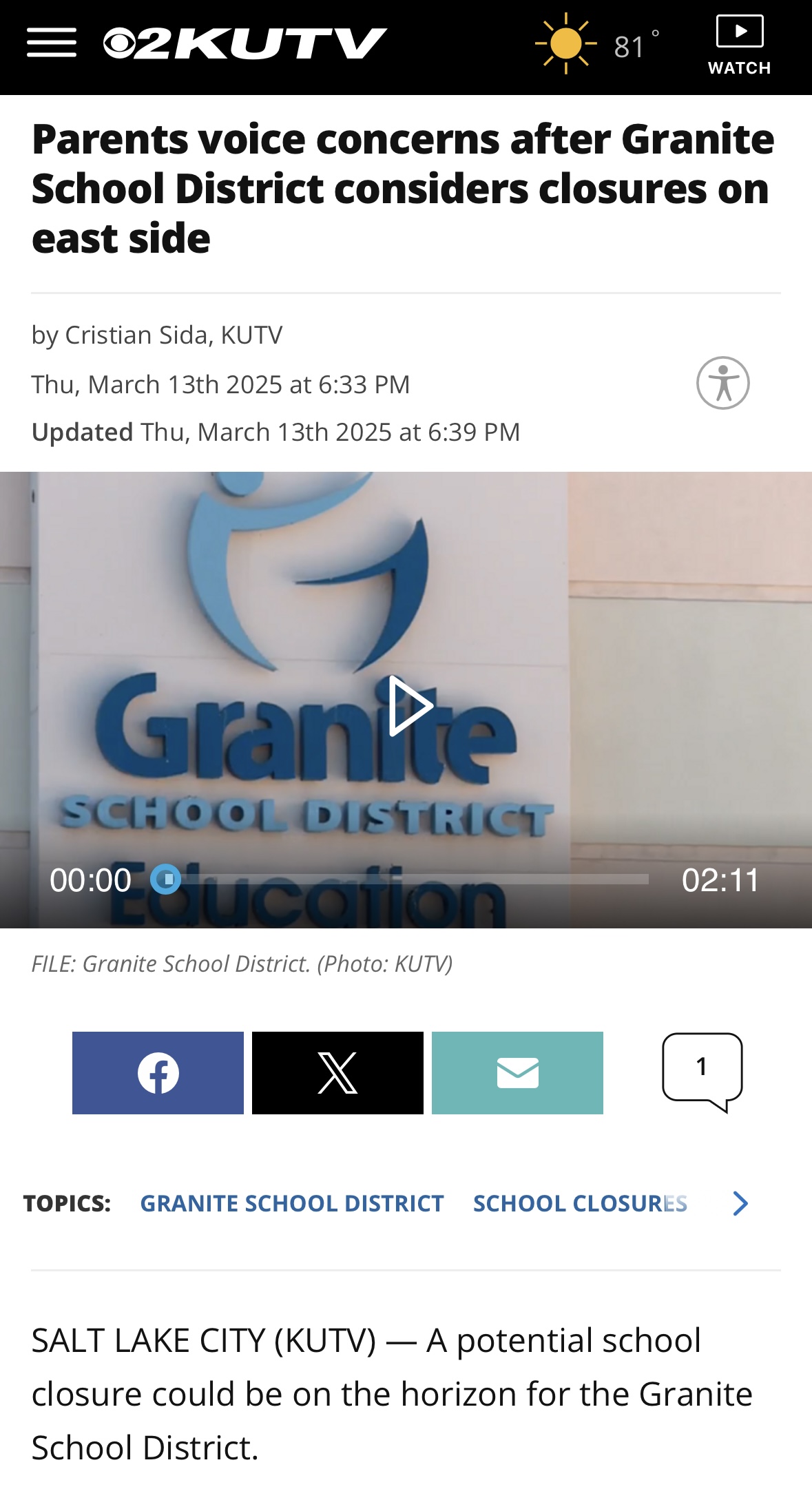The image size is (812, 1489).
Task: Show more topics with the chevron
Action: pyautogui.click(x=740, y=1203)
